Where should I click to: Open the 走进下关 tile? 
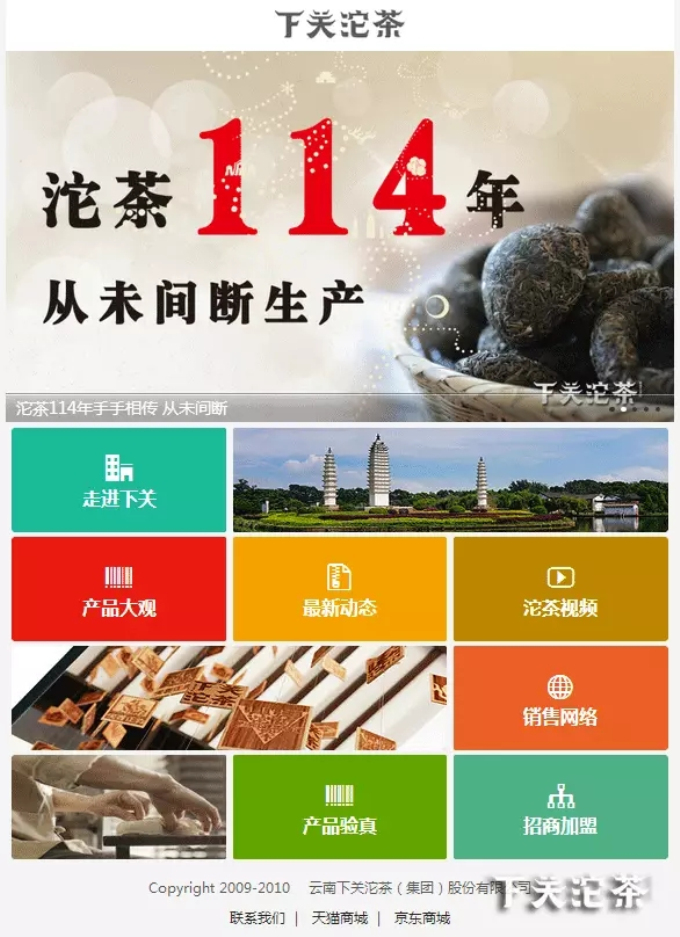(x=119, y=480)
